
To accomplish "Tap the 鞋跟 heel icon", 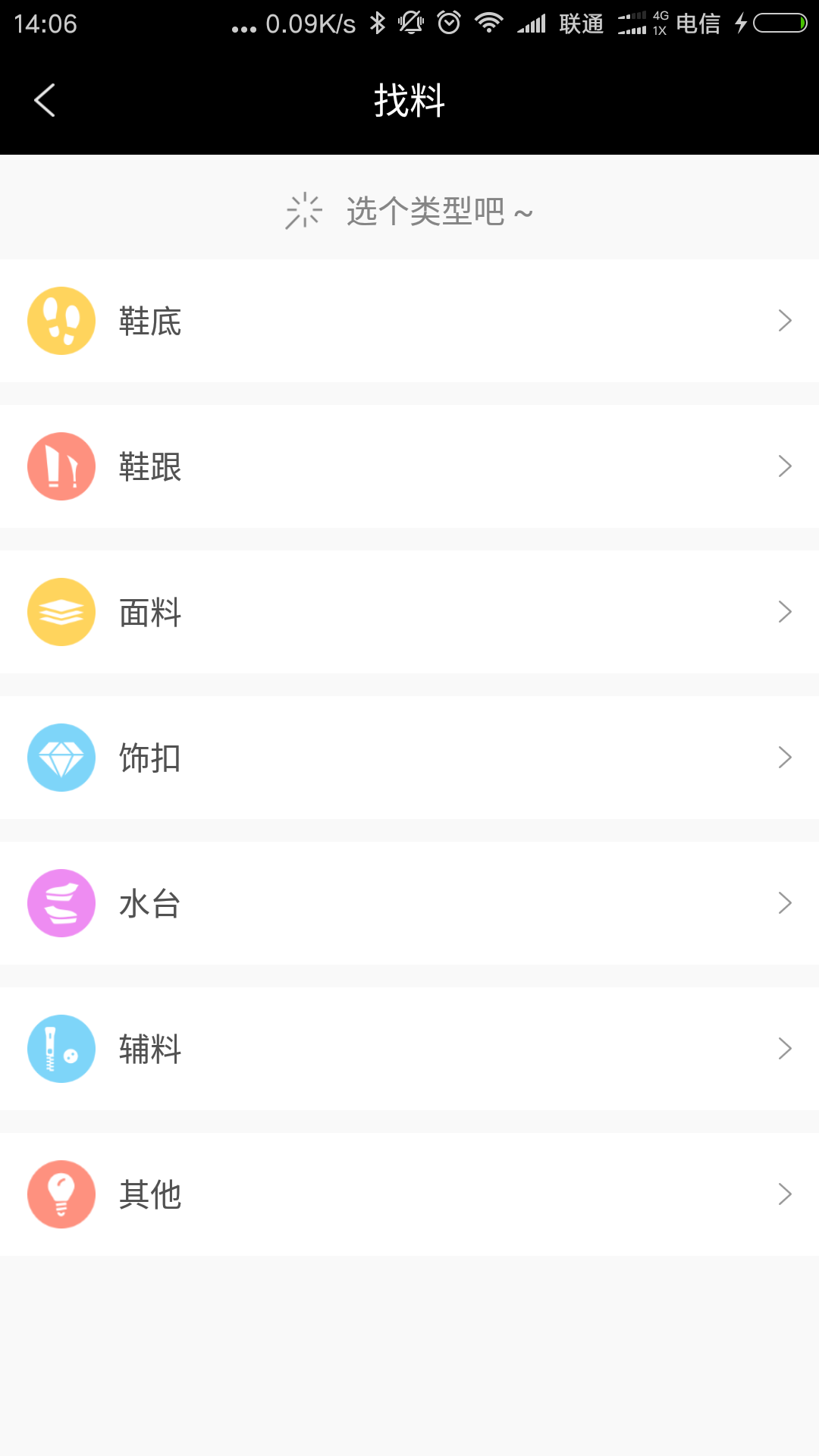I will click(x=61, y=466).
